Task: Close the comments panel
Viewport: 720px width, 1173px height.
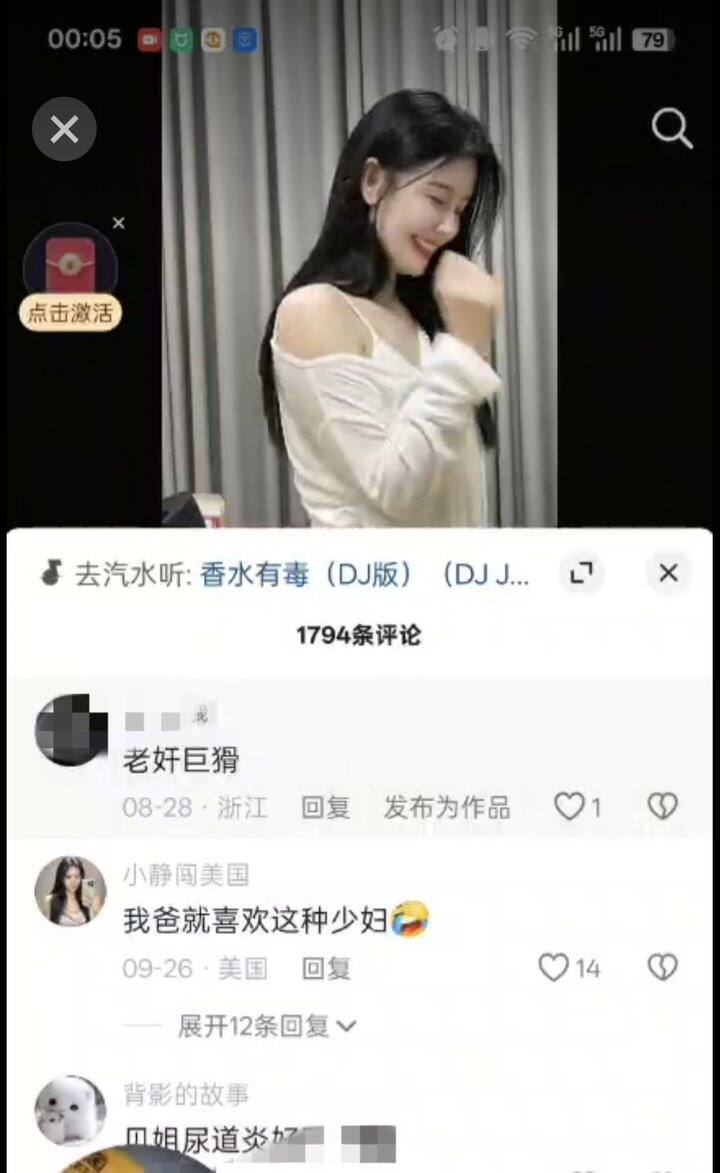Action: 668,573
